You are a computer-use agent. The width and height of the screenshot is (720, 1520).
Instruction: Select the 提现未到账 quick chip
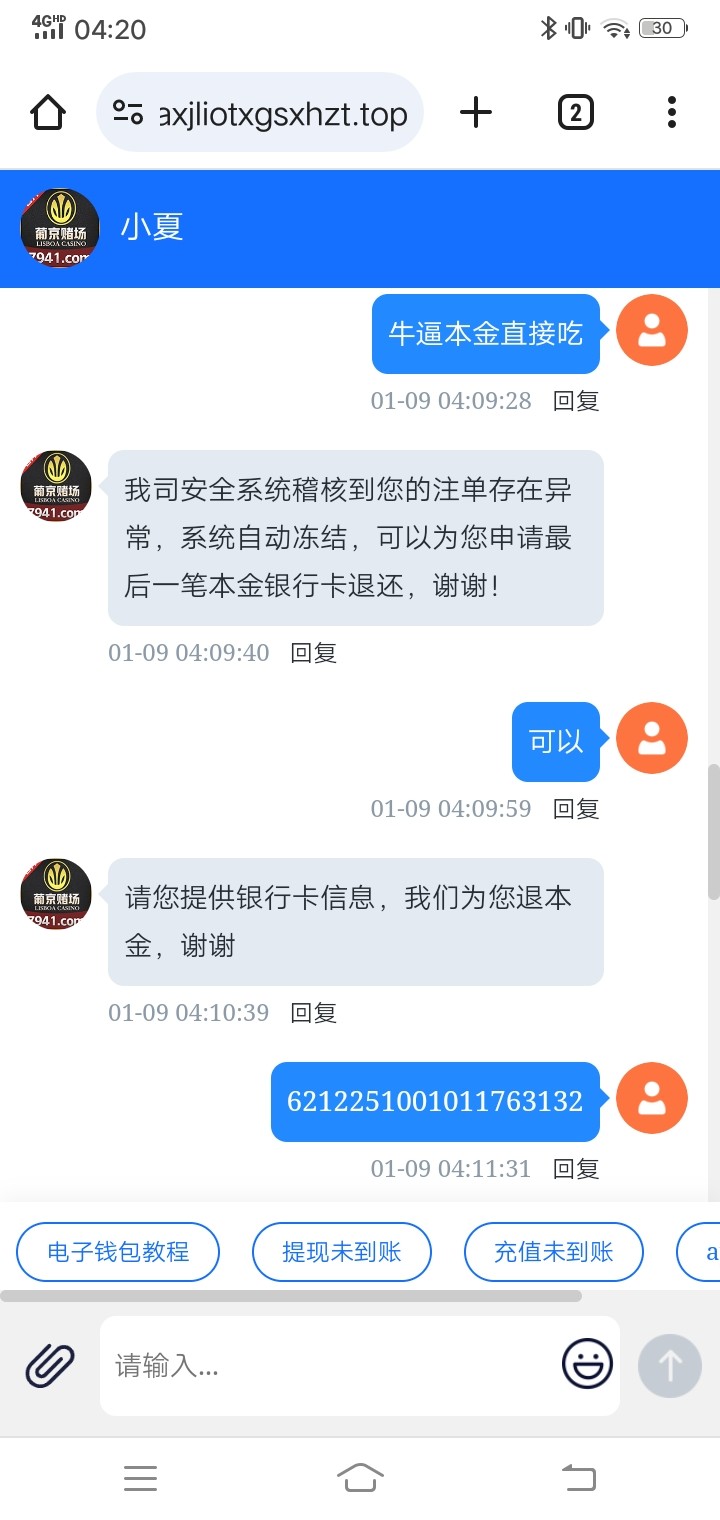(x=341, y=1251)
